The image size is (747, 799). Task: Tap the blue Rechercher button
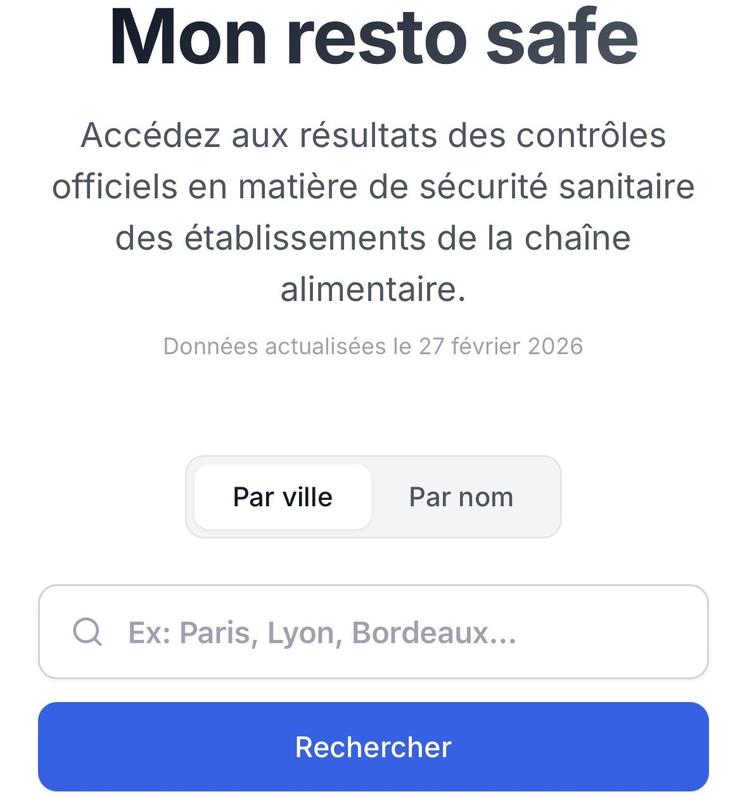373,746
